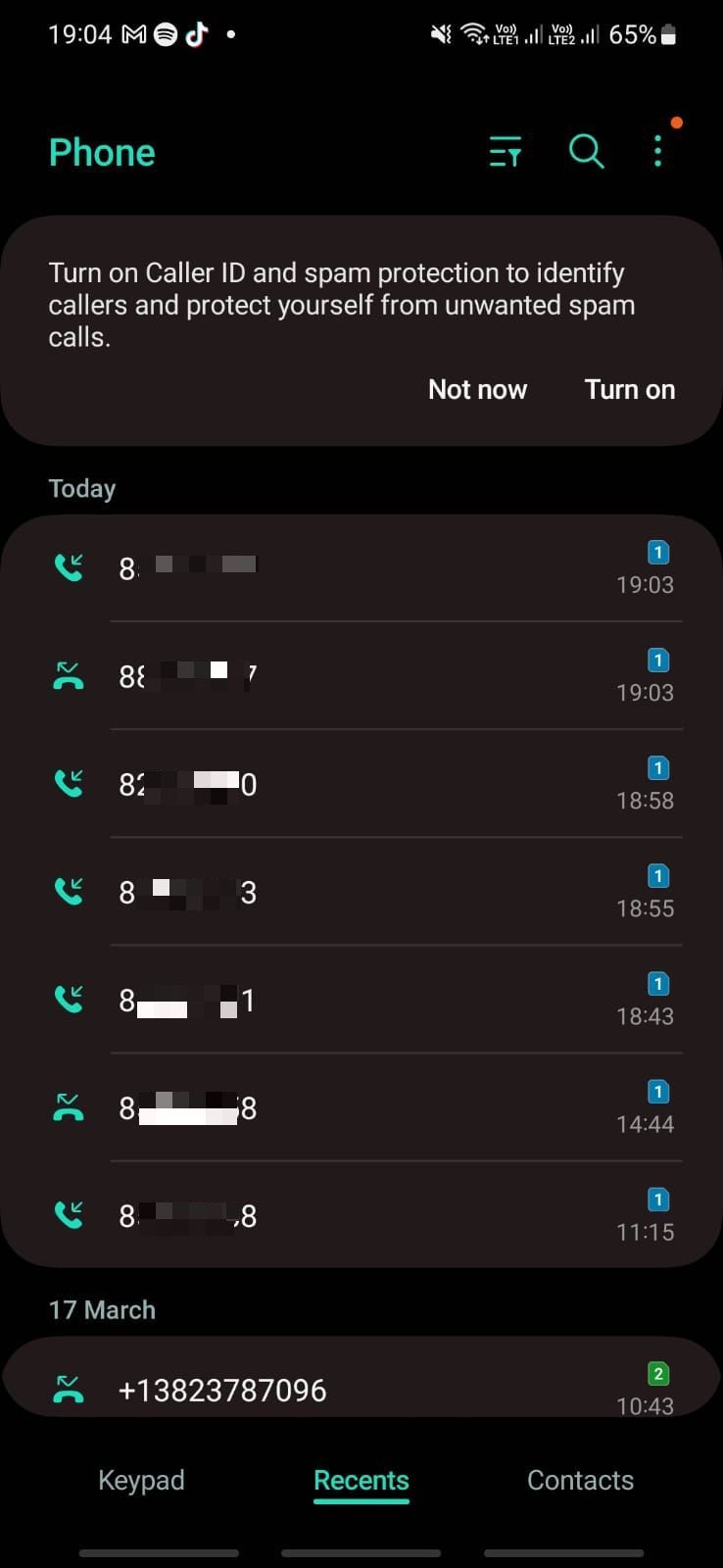Open the more options menu
Screen dimensions: 723x1568
pos(657,152)
